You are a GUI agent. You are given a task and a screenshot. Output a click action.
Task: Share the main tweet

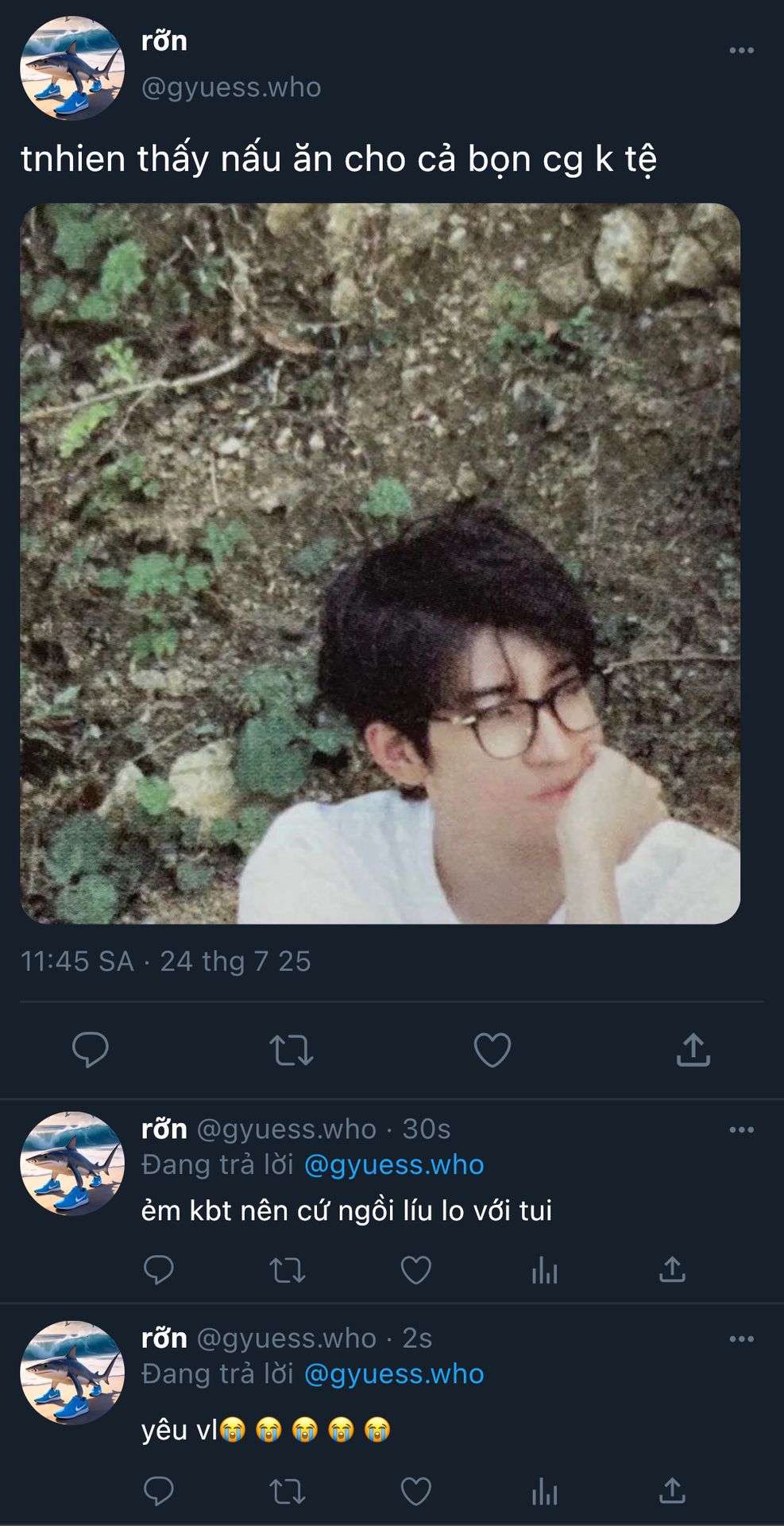pyautogui.click(x=693, y=1049)
